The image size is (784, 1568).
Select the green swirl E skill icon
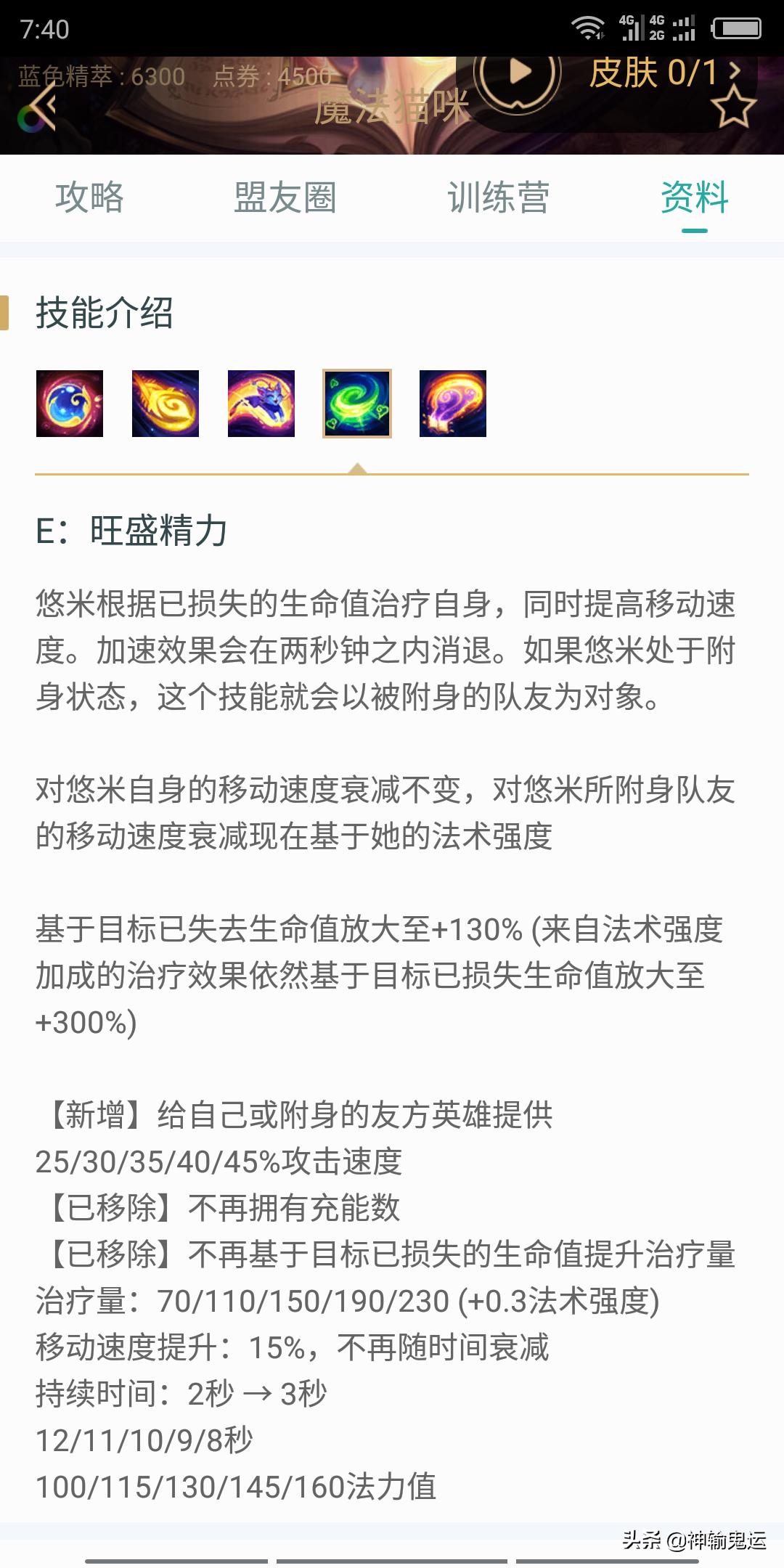point(357,404)
